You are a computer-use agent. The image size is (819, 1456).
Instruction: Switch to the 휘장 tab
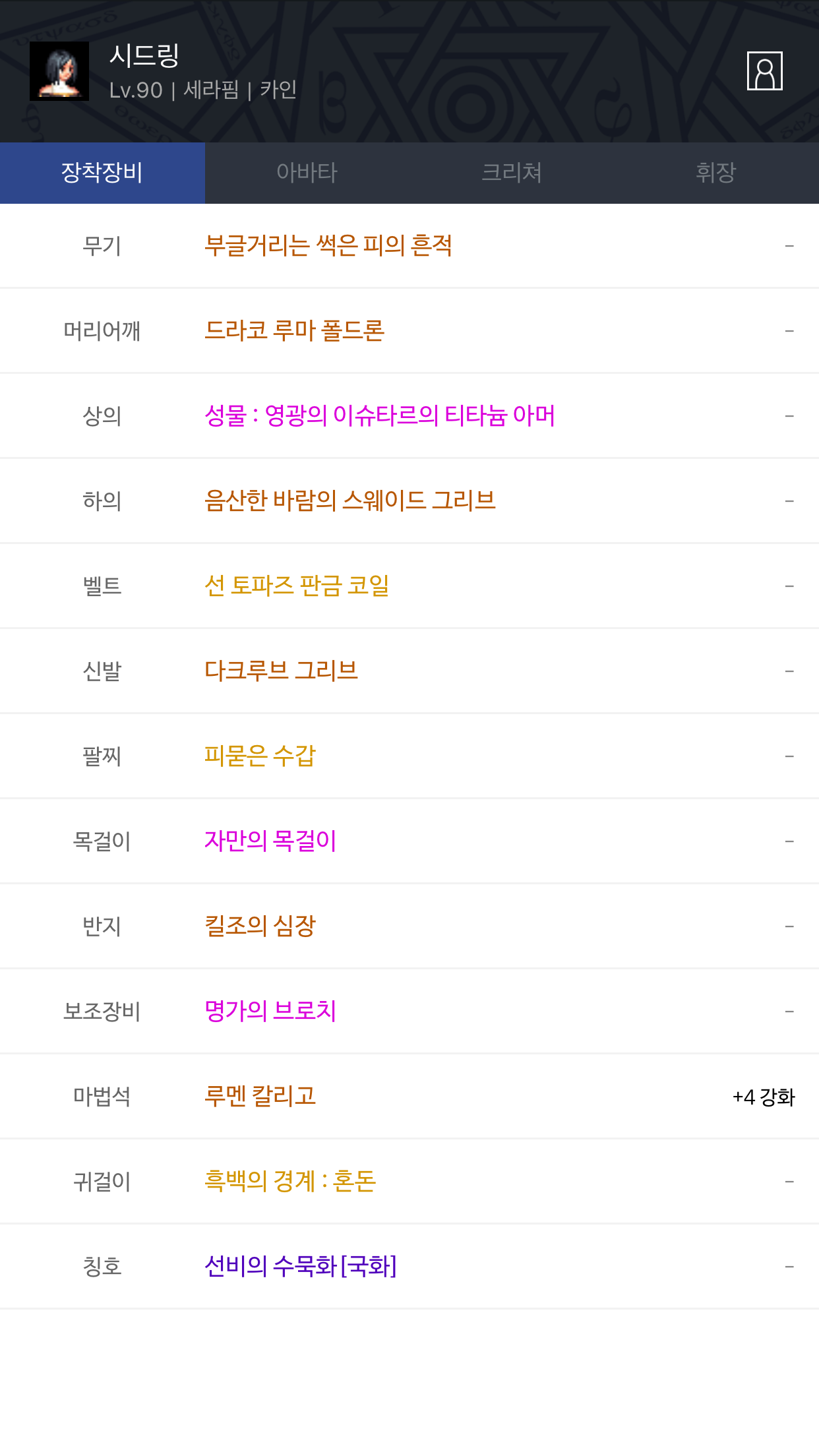[716, 173]
